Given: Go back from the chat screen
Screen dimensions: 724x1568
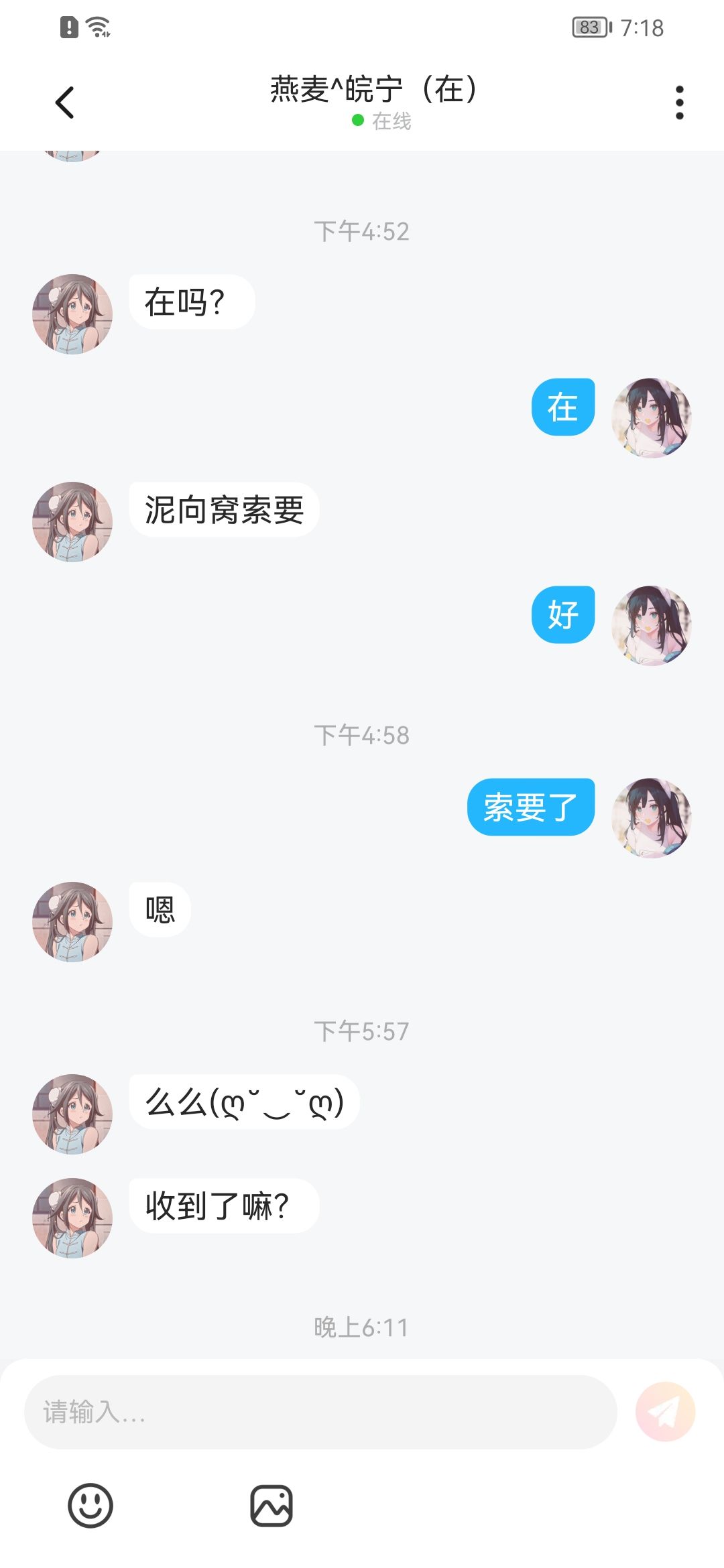Looking at the screenshot, I should (x=65, y=103).
